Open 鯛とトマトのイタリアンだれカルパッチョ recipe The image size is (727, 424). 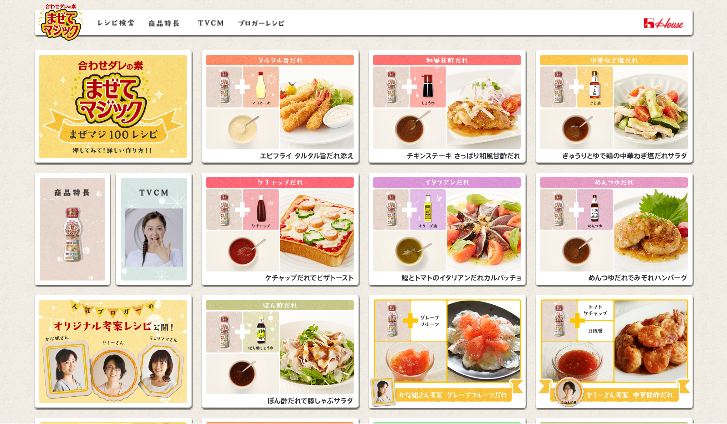click(x=447, y=229)
